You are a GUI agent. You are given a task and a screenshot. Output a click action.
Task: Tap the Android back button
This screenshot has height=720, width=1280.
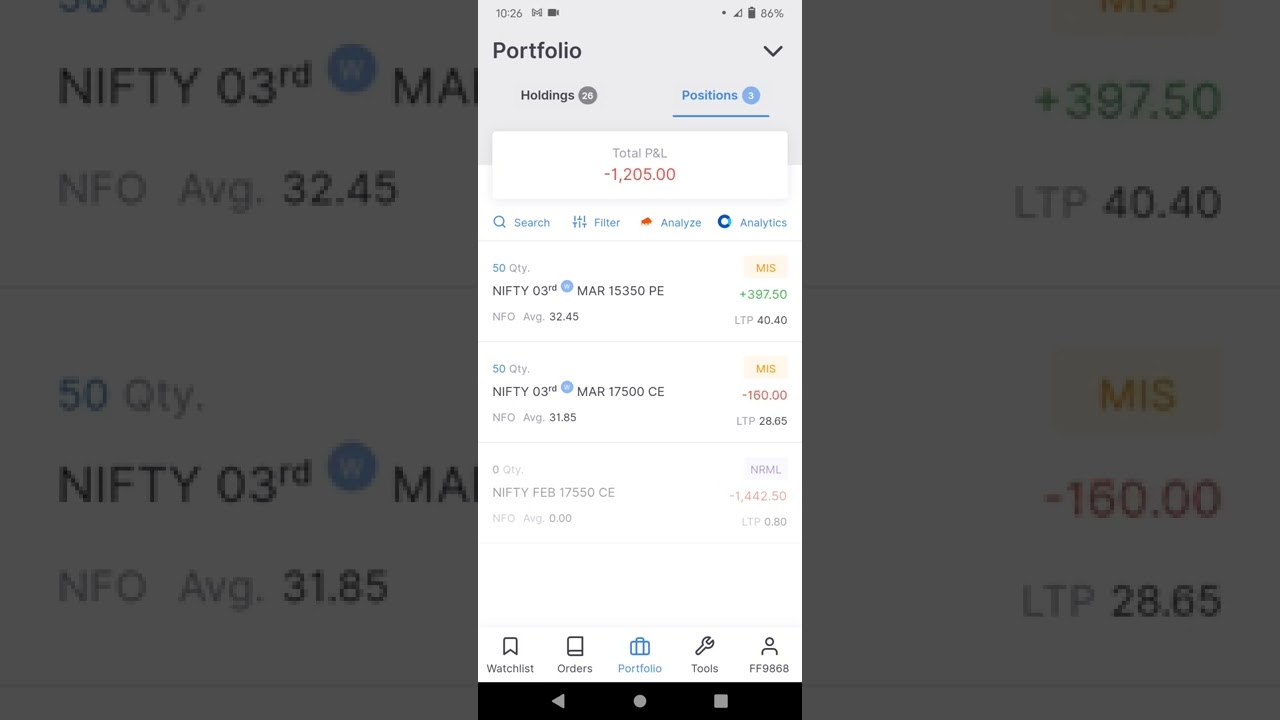pyautogui.click(x=558, y=701)
